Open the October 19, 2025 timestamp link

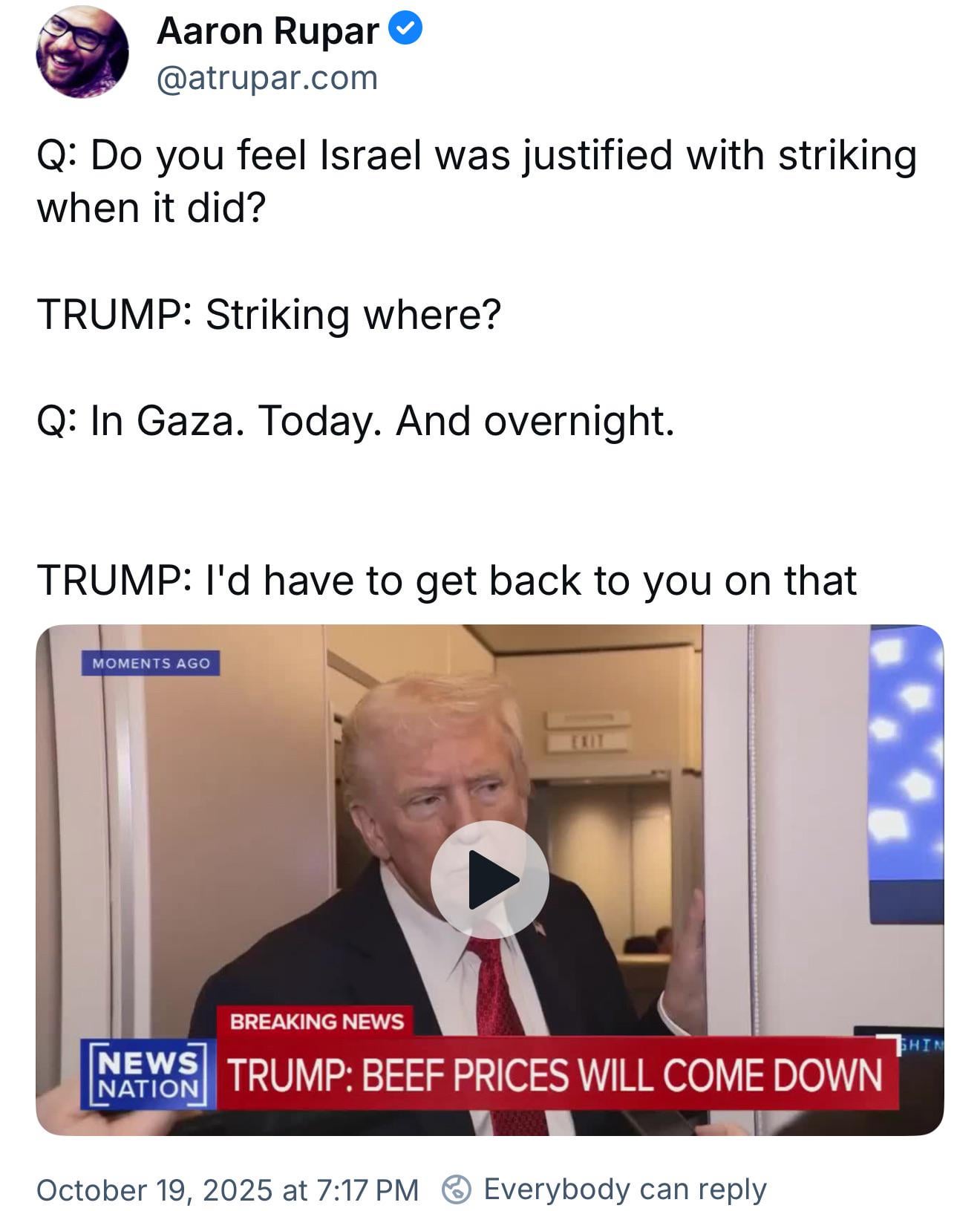[x=227, y=1190]
